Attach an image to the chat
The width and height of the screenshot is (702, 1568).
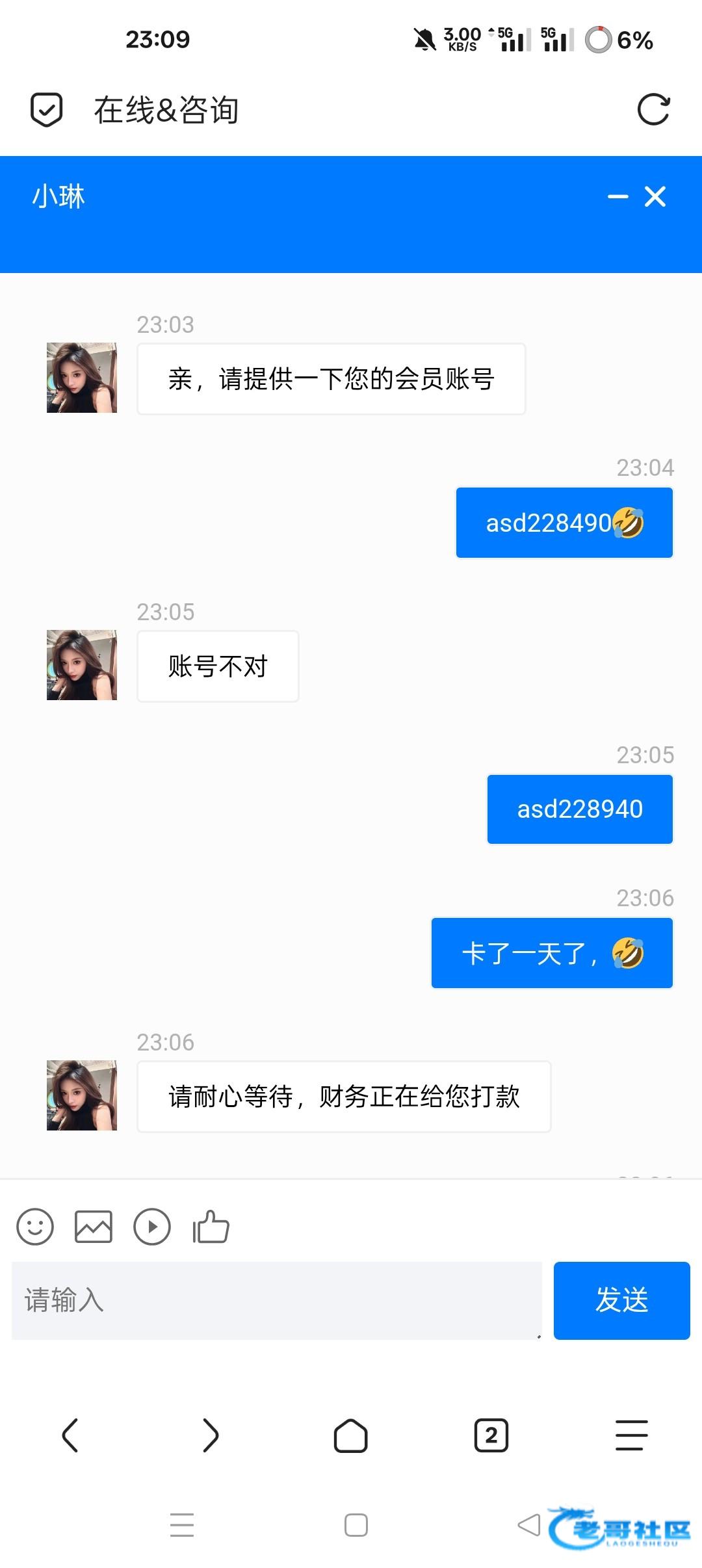(x=94, y=1227)
